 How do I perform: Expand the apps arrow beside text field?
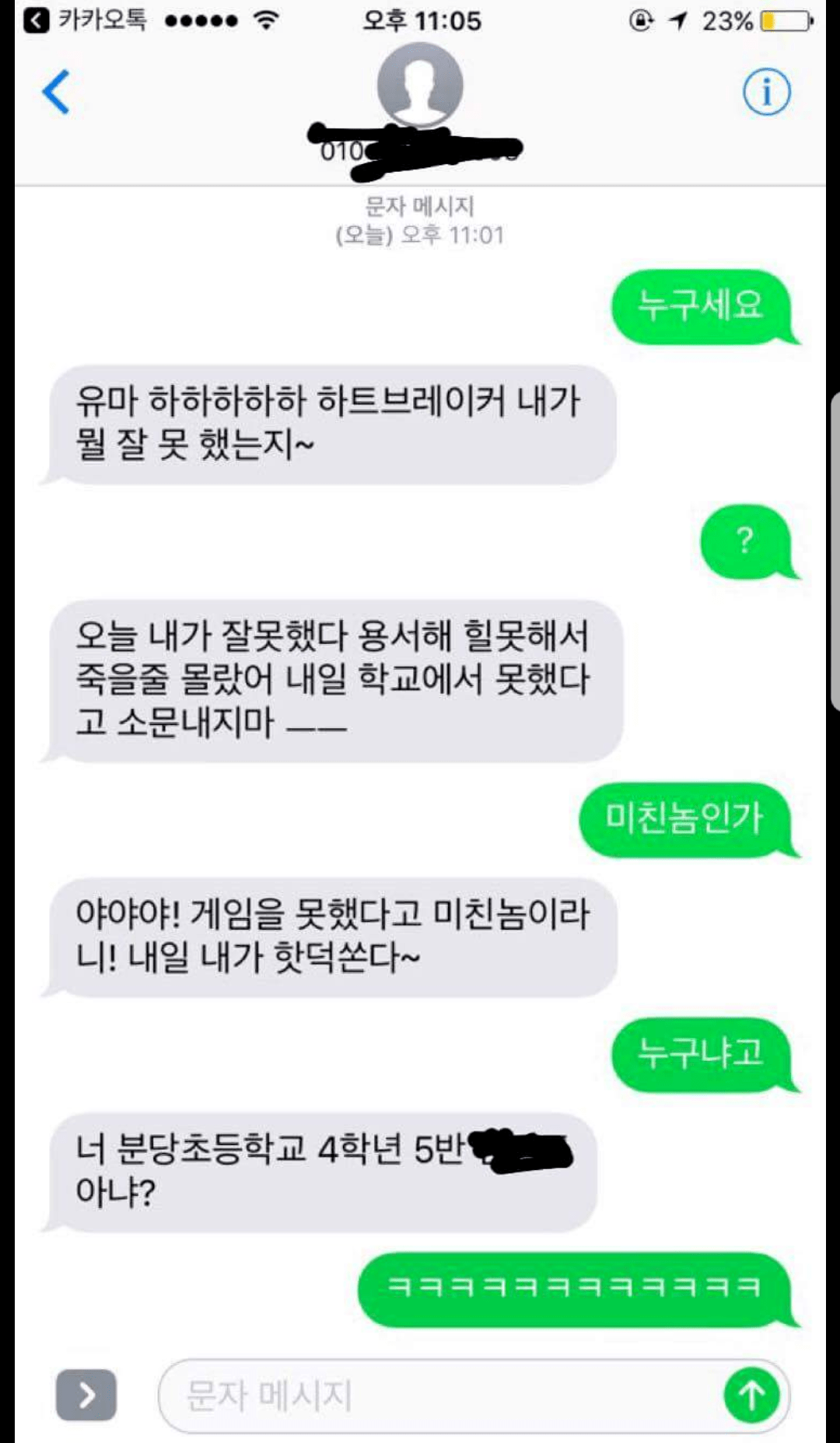[86, 1395]
